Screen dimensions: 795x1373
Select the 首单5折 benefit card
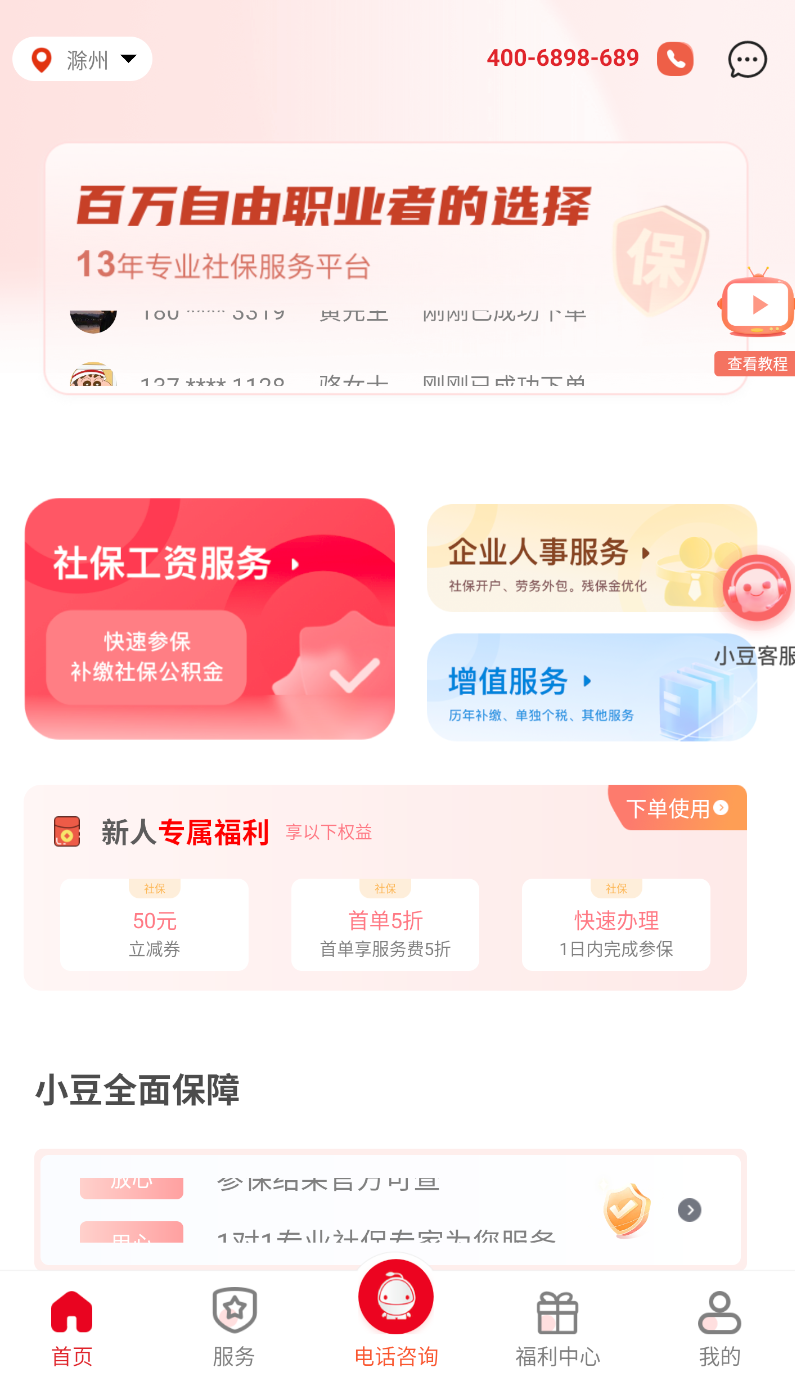coord(385,925)
